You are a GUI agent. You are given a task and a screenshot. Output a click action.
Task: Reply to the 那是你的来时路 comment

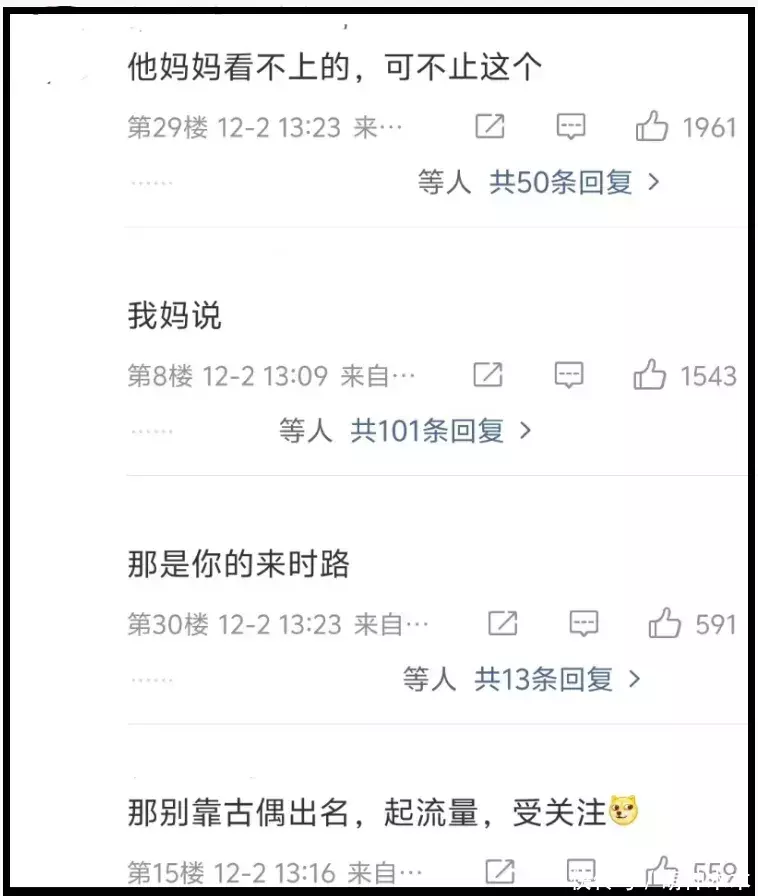click(584, 625)
